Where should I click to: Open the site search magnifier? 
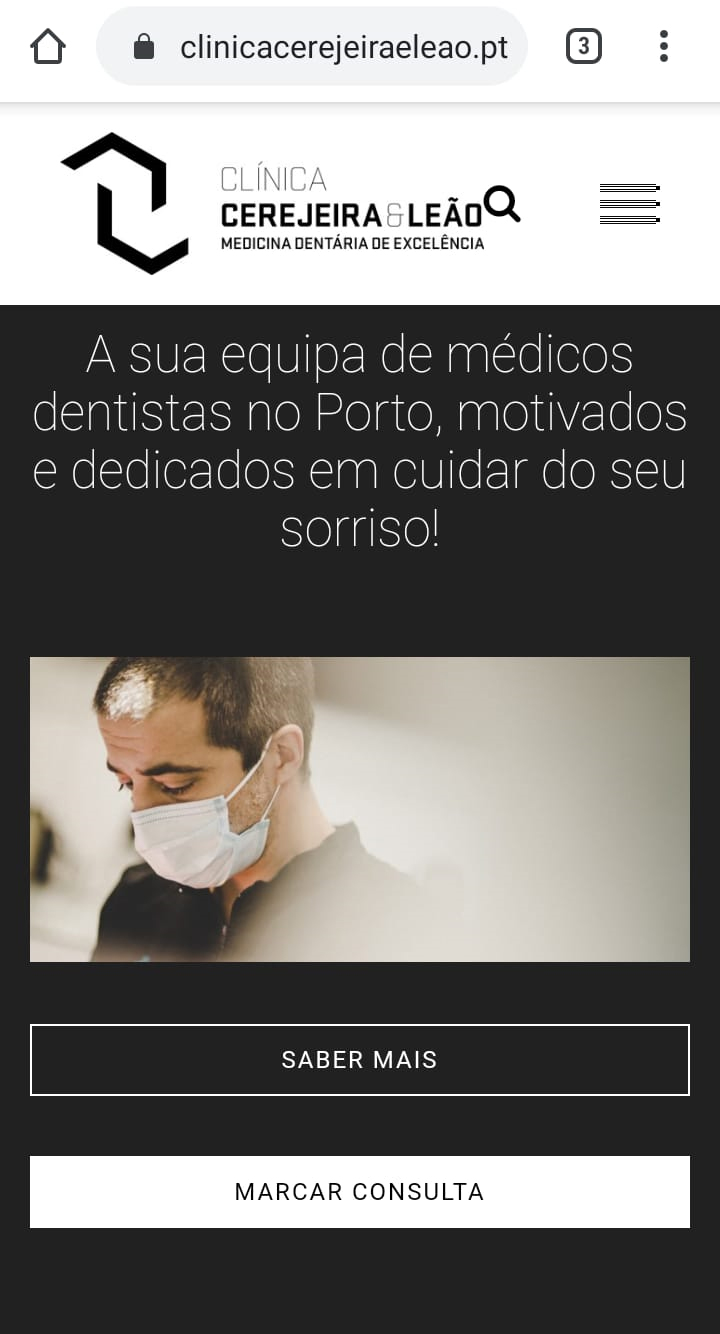(502, 204)
